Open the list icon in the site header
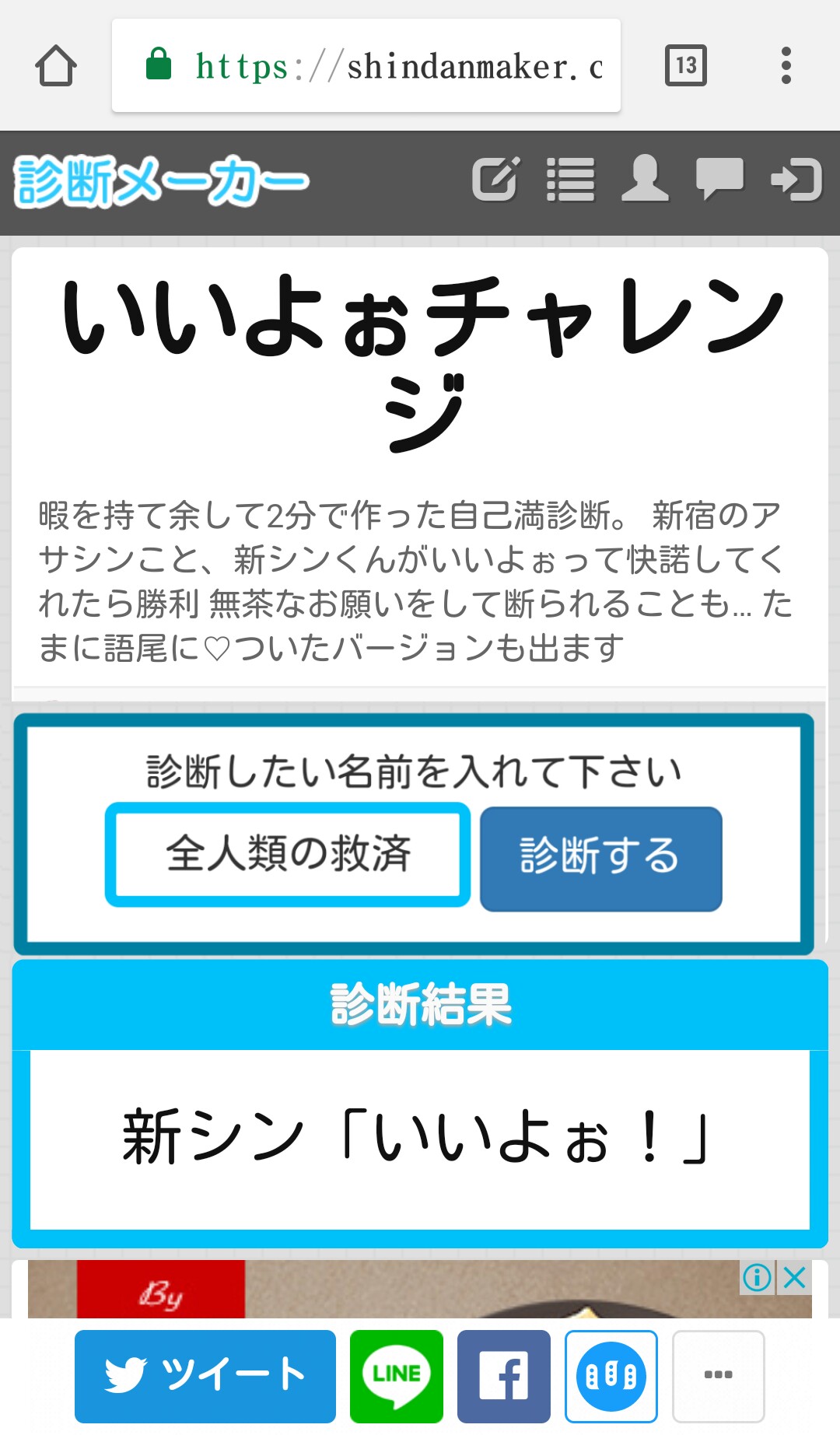Viewport: 840px width, 1435px height. point(570,180)
